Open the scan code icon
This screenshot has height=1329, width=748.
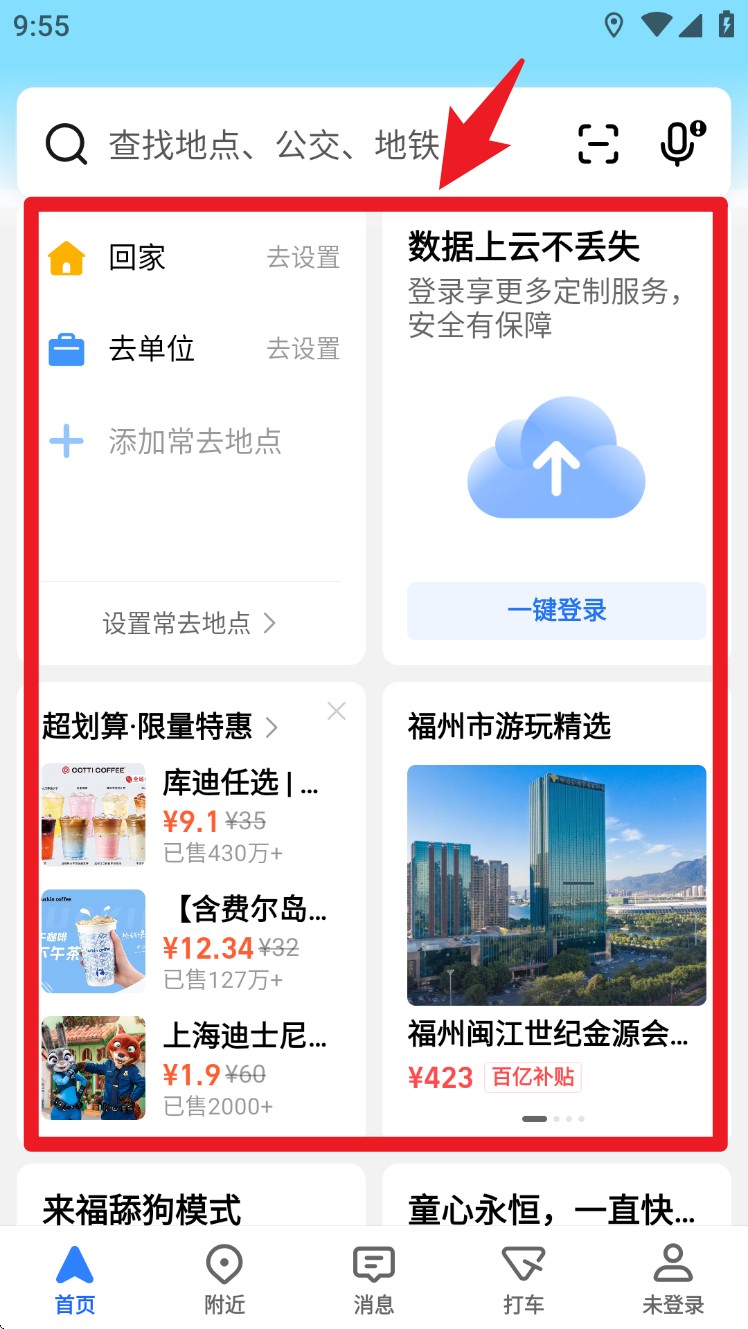click(598, 144)
